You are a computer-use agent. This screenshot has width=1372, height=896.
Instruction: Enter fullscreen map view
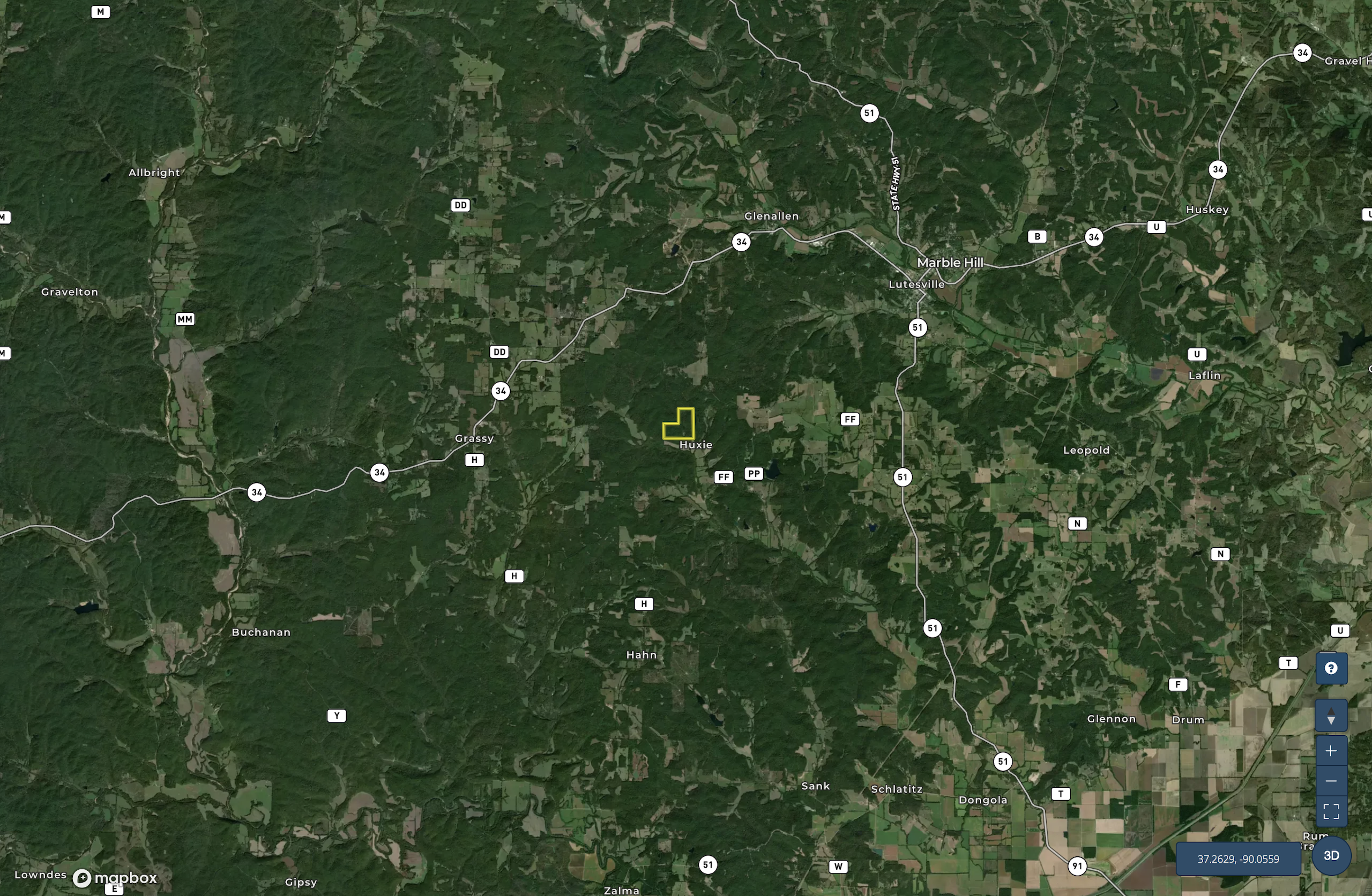point(1331,811)
